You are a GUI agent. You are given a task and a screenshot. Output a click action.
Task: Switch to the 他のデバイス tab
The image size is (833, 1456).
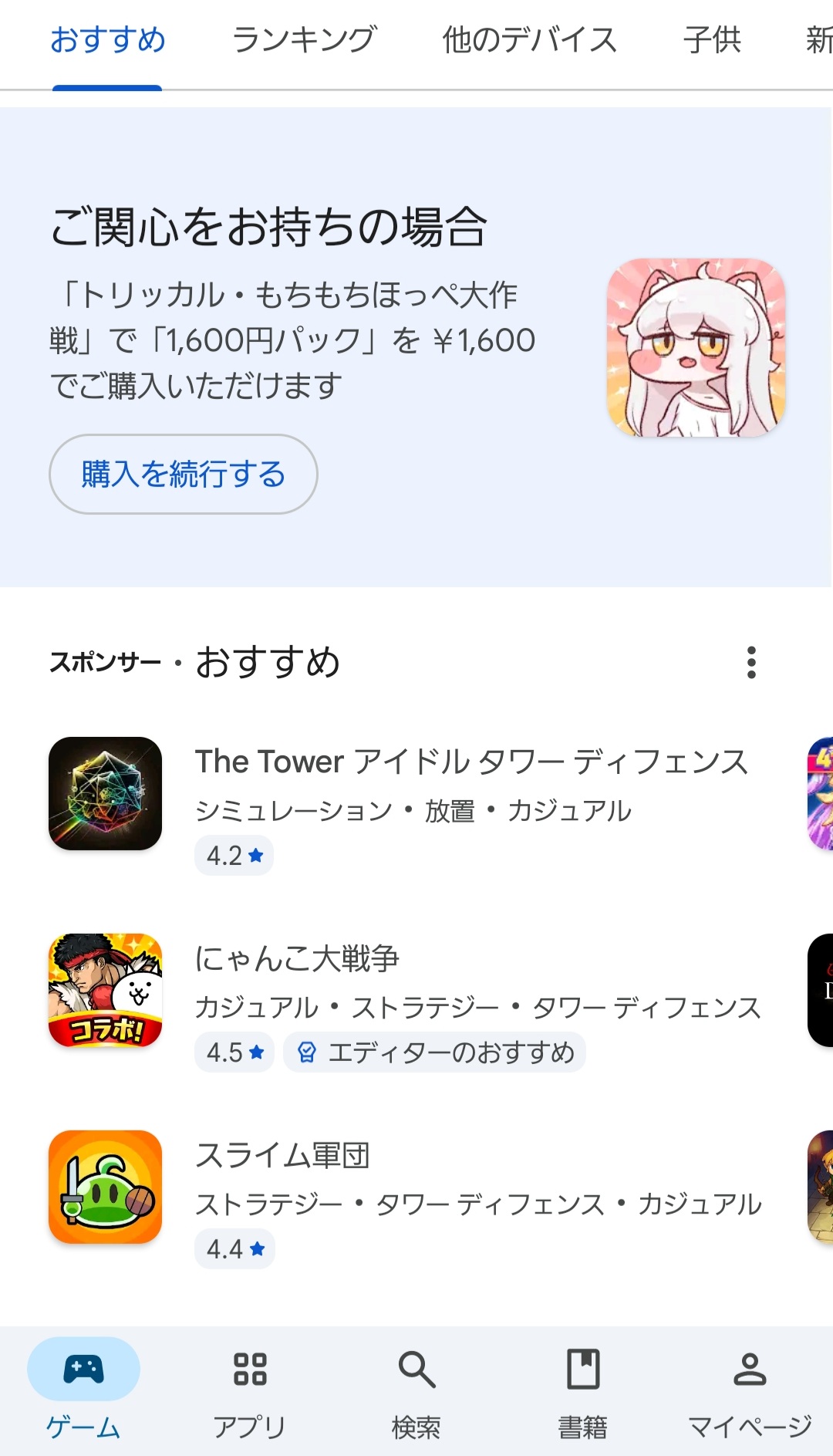(529, 40)
